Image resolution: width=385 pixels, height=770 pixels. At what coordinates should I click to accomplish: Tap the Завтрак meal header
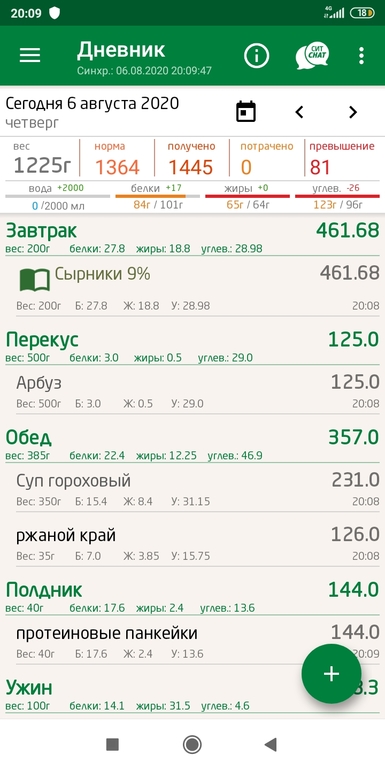tap(192, 237)
